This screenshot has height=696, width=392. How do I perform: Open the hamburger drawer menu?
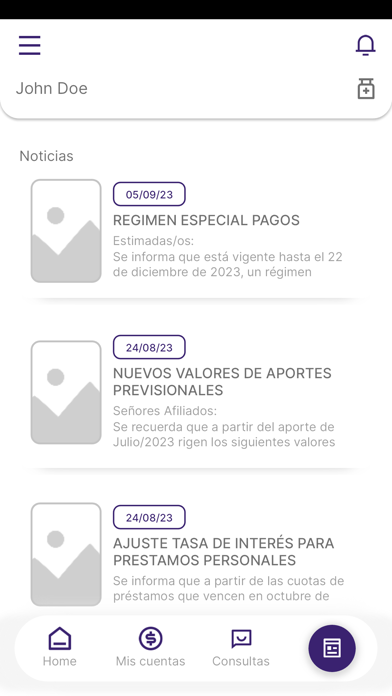[30, 46]
